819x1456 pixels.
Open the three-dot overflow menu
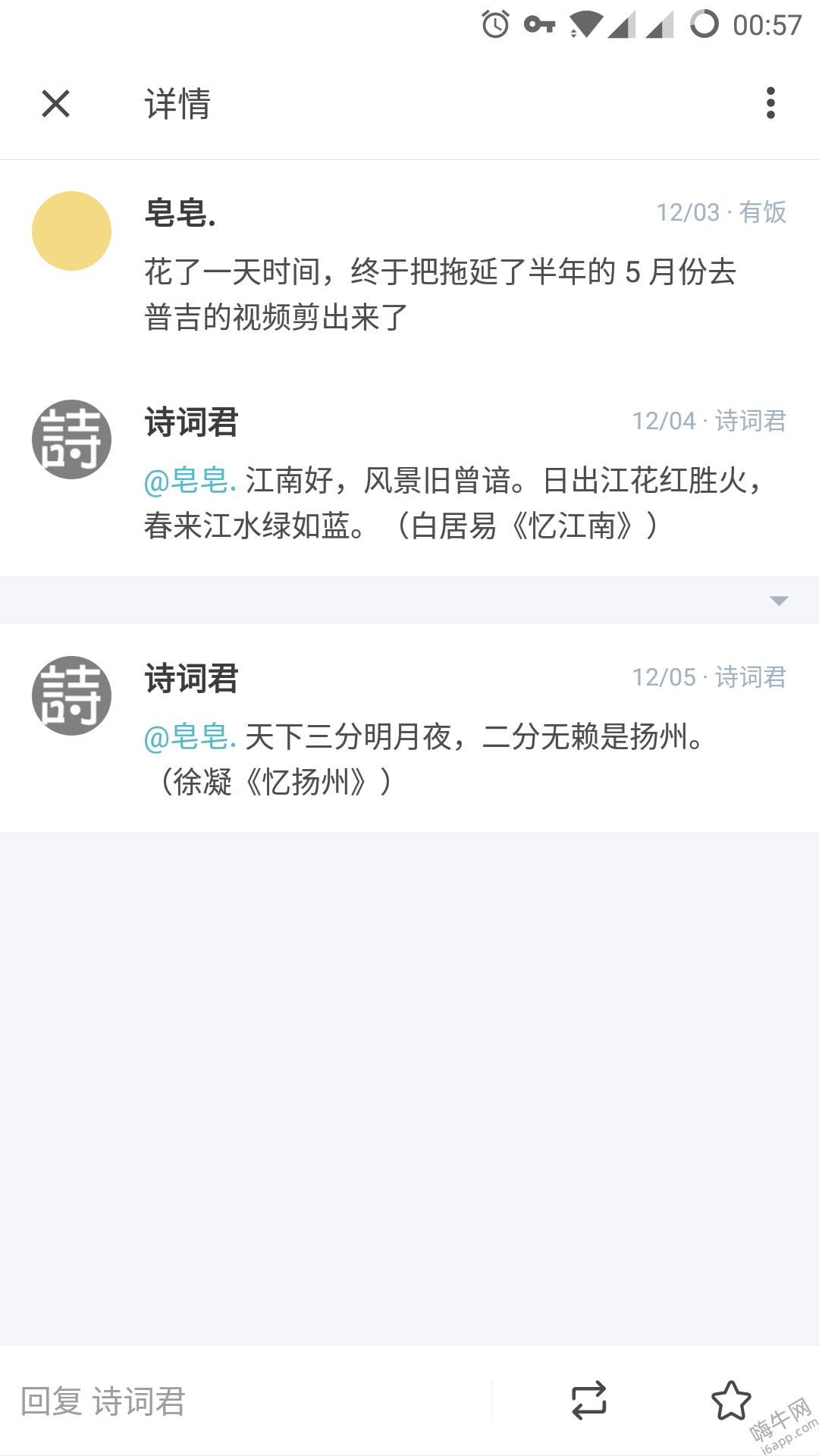click(x=770, y=103)
